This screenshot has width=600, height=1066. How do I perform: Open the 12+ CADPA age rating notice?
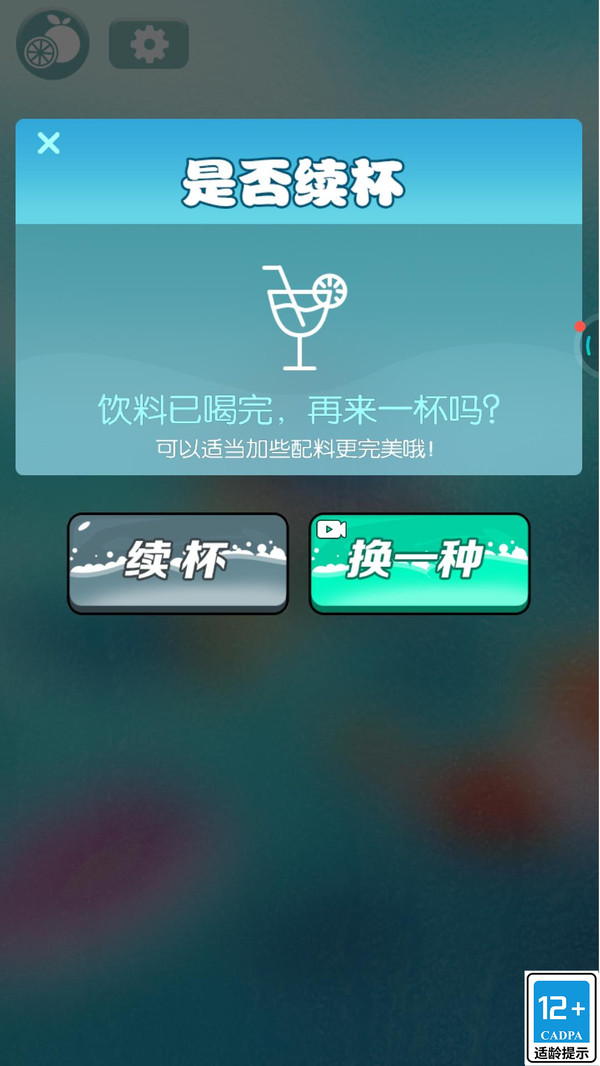tap(561, 1017)
